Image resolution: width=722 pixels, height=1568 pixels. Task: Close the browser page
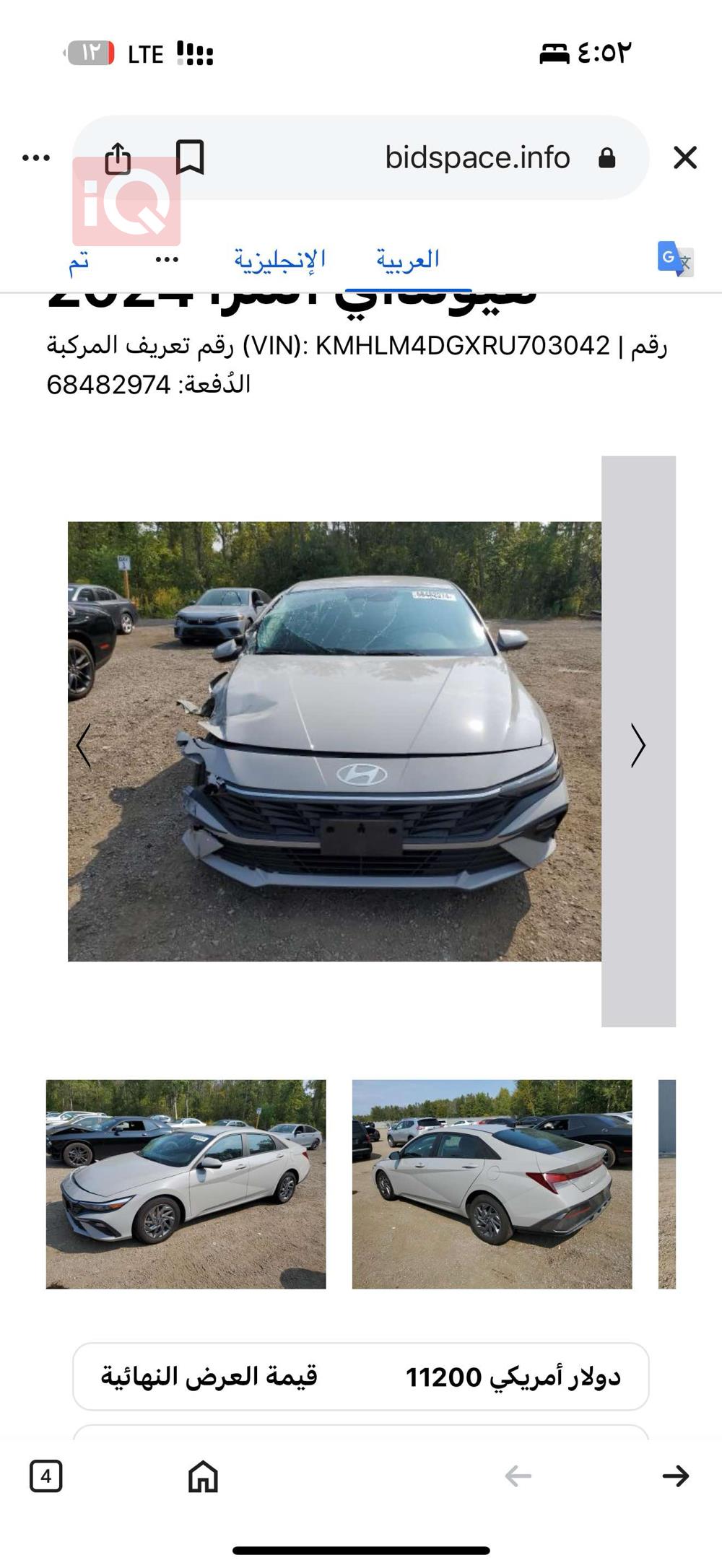coord(684,157)
